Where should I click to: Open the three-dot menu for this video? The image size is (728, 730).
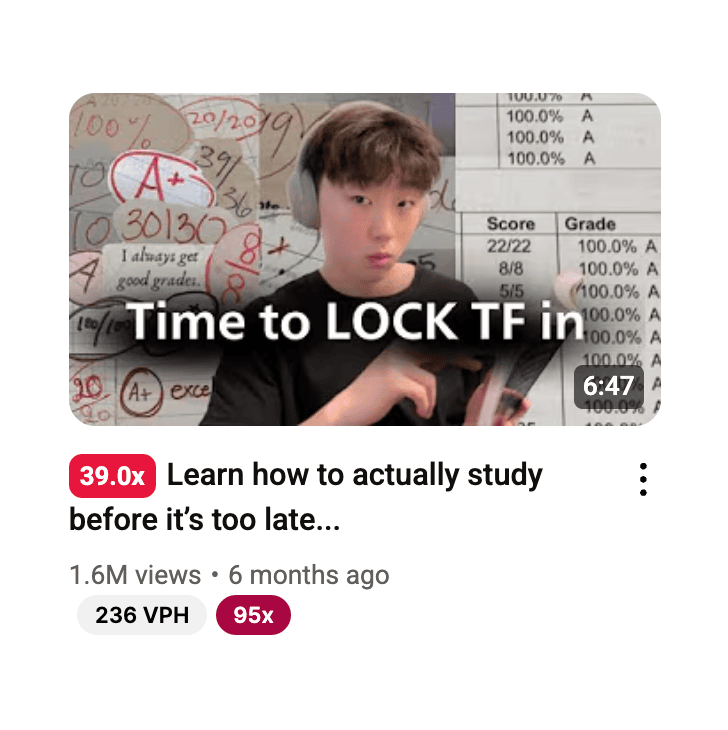[643, 479]
